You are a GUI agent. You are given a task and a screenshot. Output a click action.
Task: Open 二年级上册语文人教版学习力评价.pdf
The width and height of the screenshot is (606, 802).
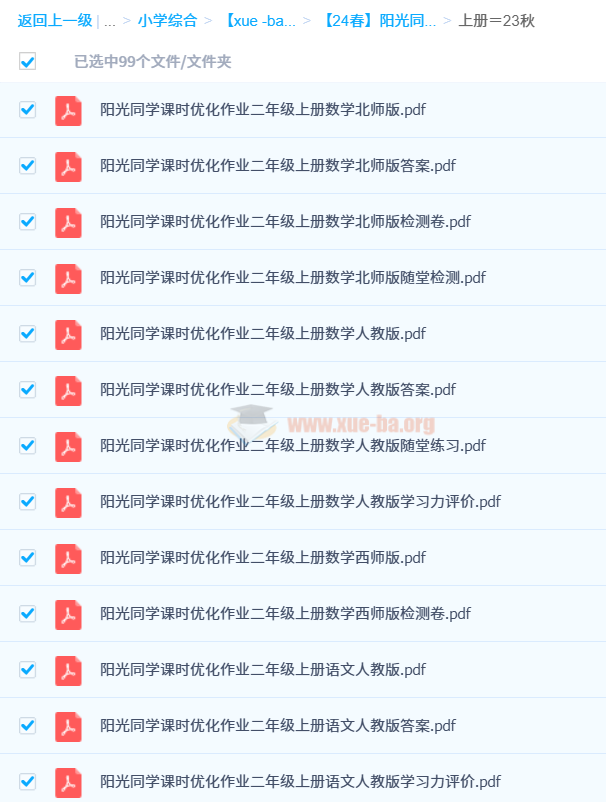pyautogui.click(x=300, y=782)
